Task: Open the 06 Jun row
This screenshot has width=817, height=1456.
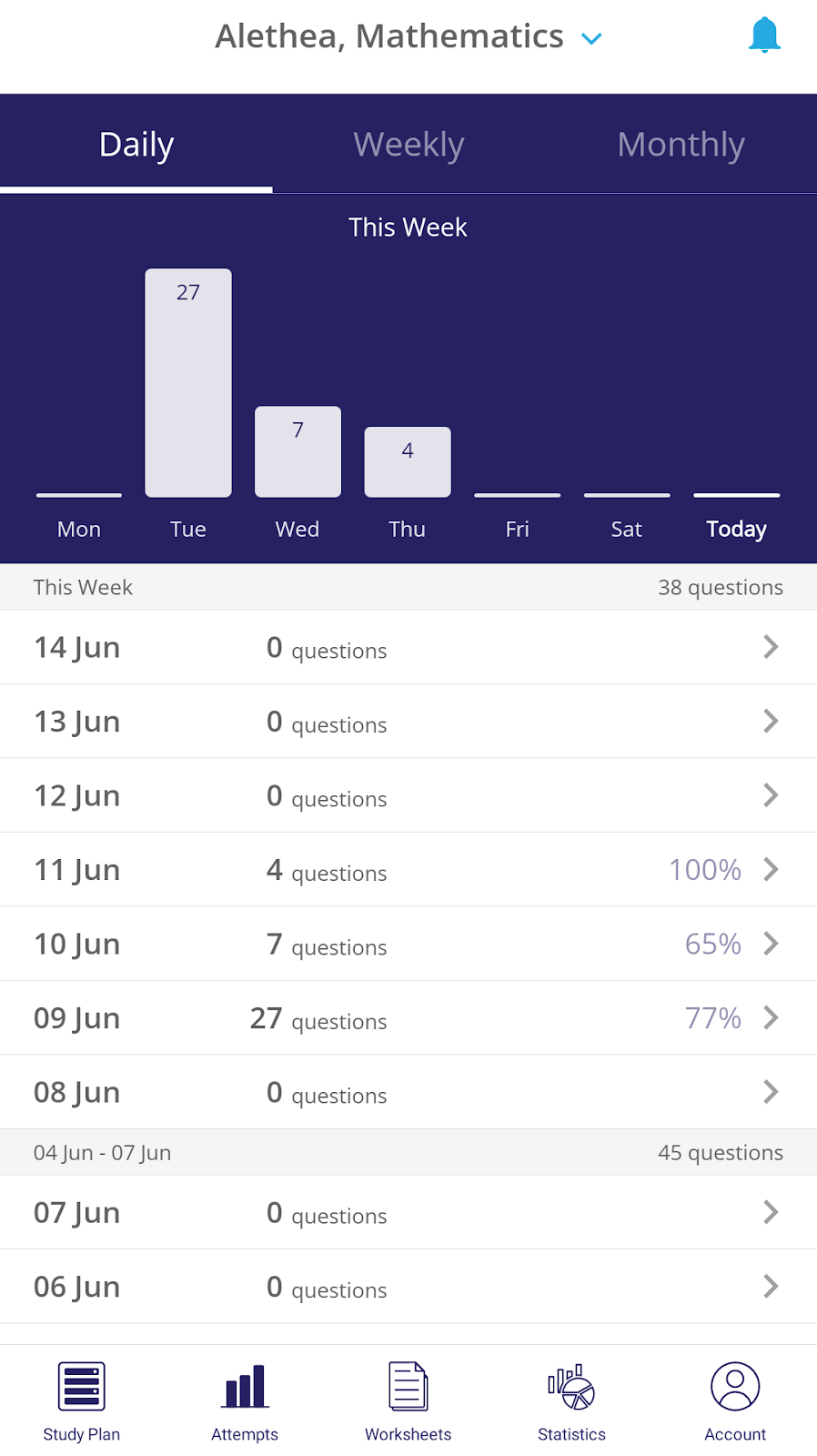Action: [408, 1287]
